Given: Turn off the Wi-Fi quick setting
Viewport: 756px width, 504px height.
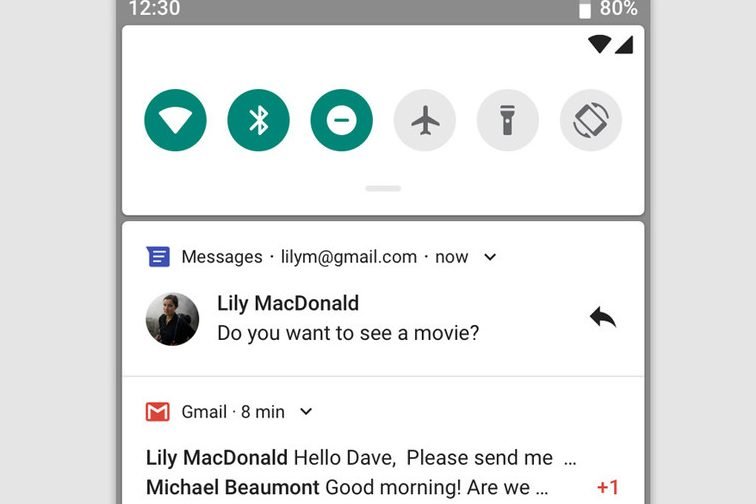Looking at the screenshot, I should point(175,120).
